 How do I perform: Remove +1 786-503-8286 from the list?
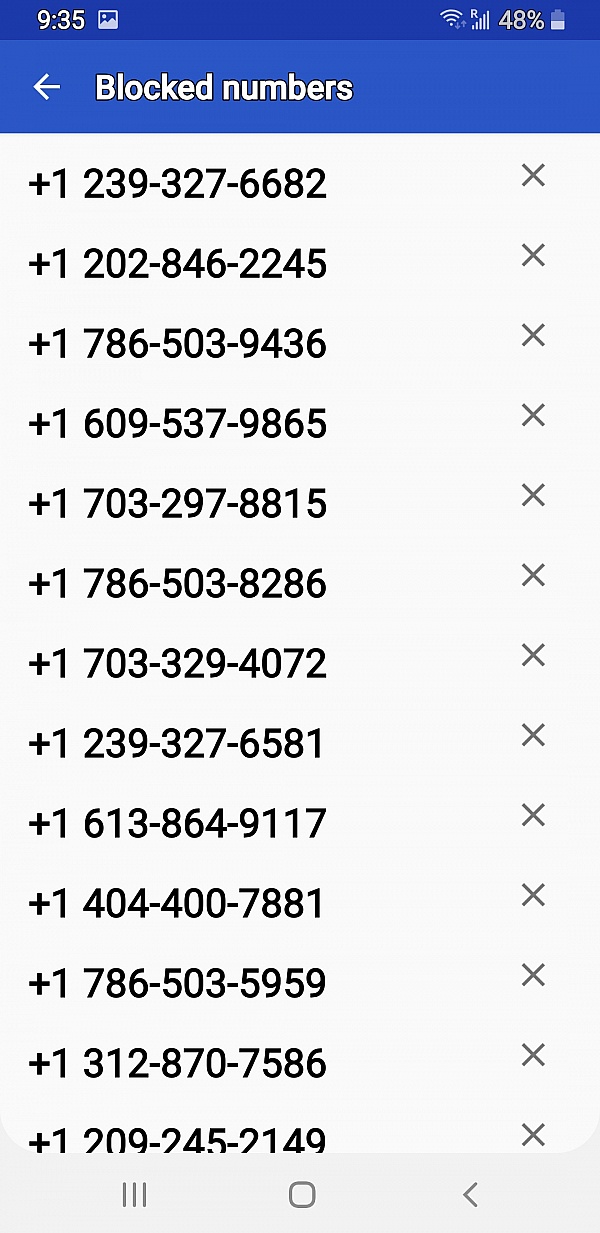(533, 576)
